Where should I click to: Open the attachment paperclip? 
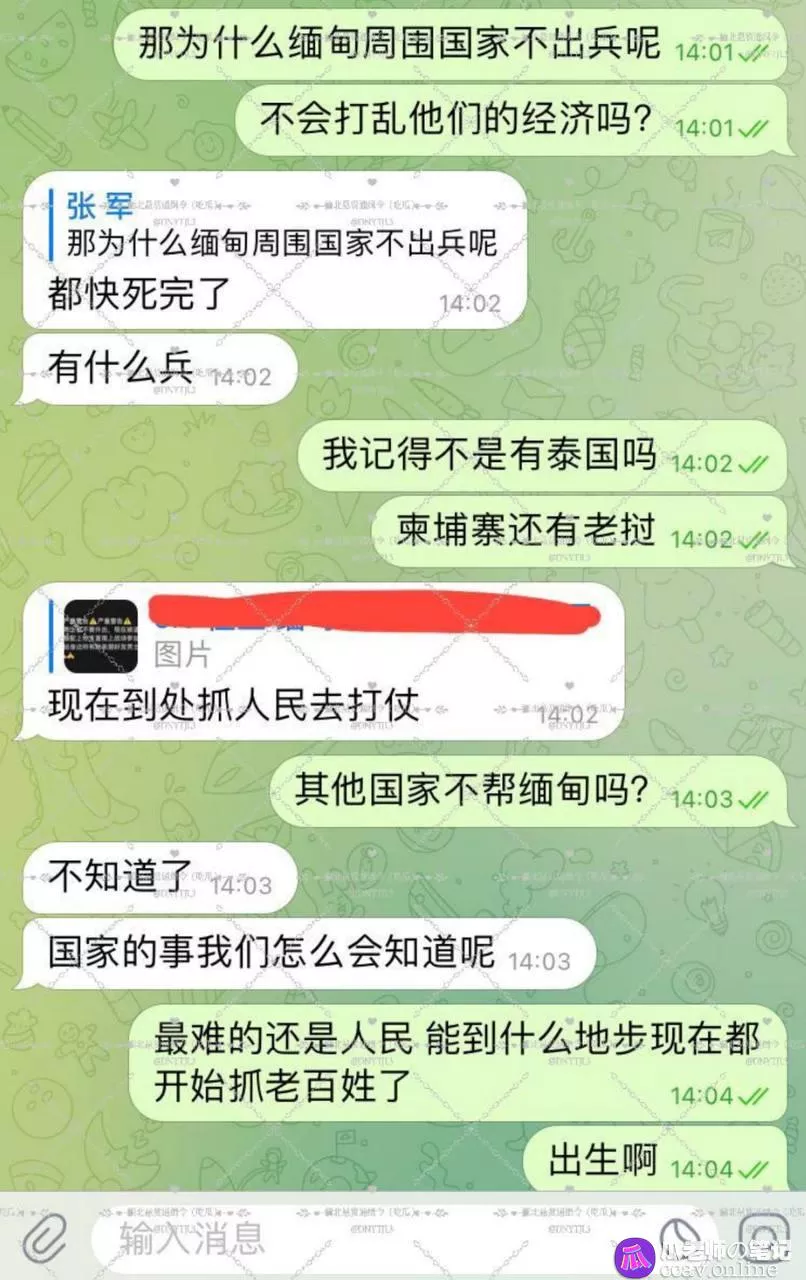pyautogui.click(x=43, y=1238)
